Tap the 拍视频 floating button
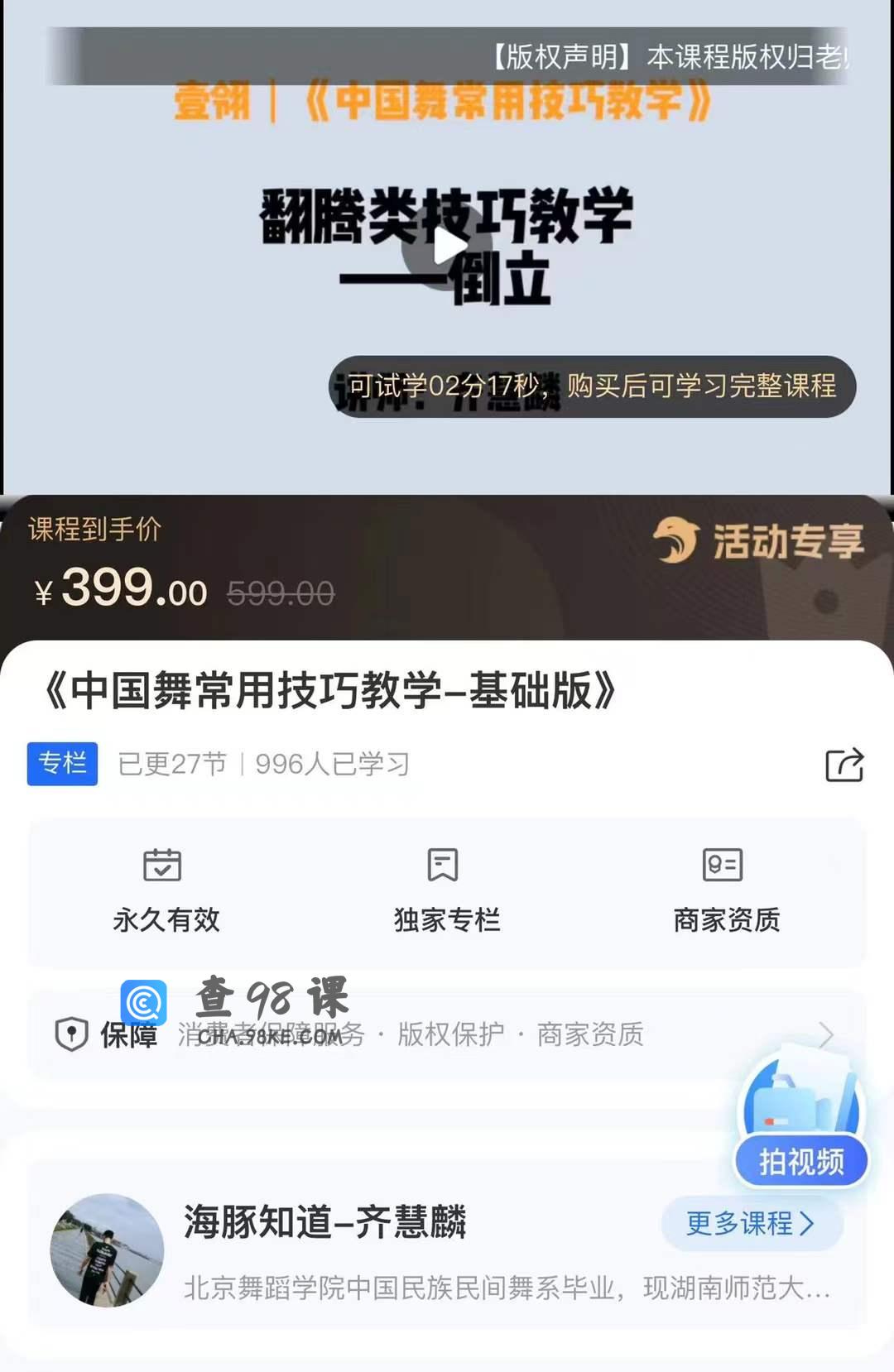Screen dimensions: 894x1372 pos(800,1161)
